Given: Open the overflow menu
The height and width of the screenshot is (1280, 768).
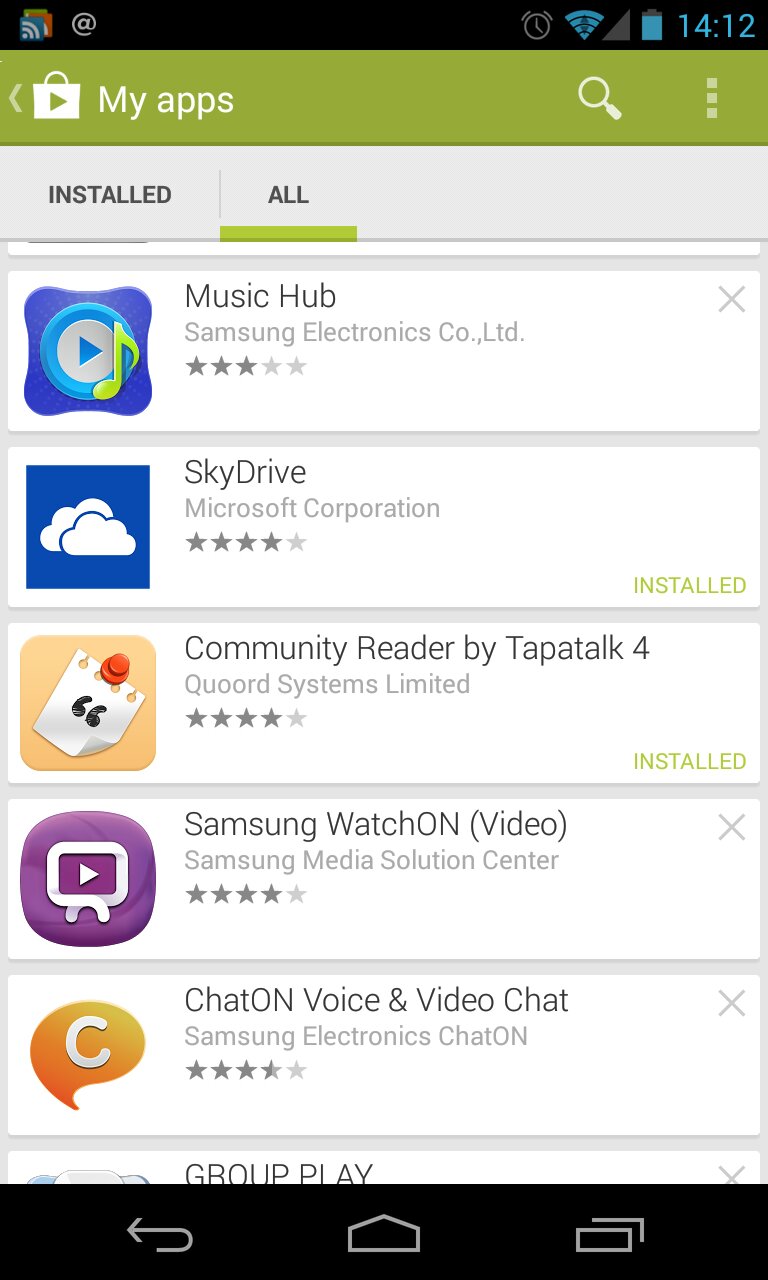Looking at the screenshot, I should pos(712,99).
